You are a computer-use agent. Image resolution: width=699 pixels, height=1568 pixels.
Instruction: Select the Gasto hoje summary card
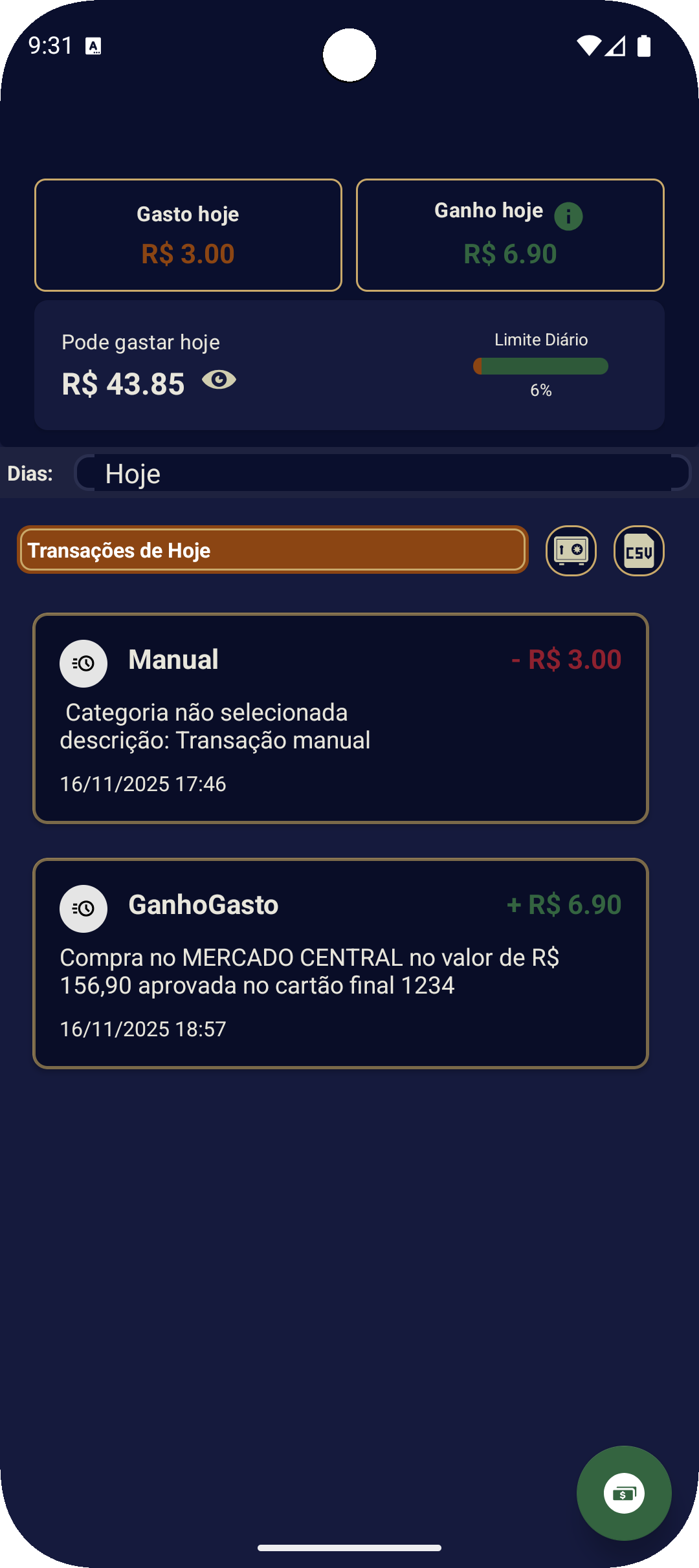[188, 234]
